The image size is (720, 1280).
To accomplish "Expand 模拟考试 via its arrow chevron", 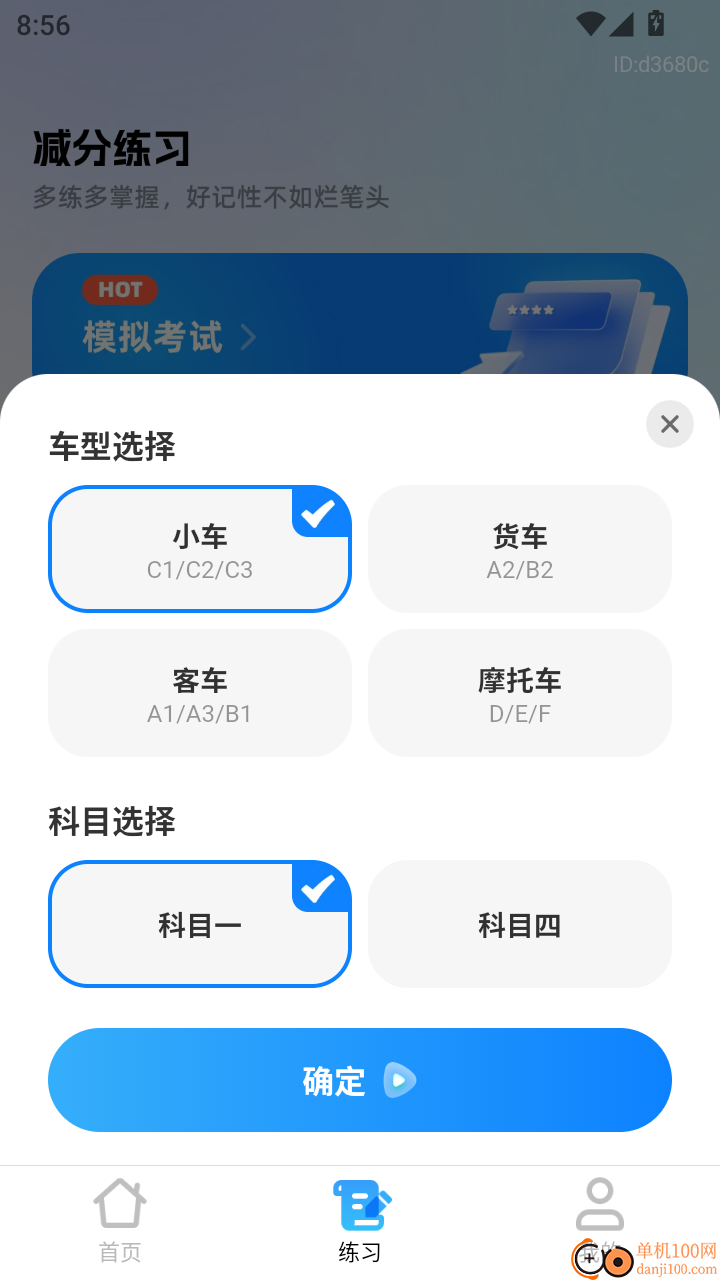I will tap(249, 339).
